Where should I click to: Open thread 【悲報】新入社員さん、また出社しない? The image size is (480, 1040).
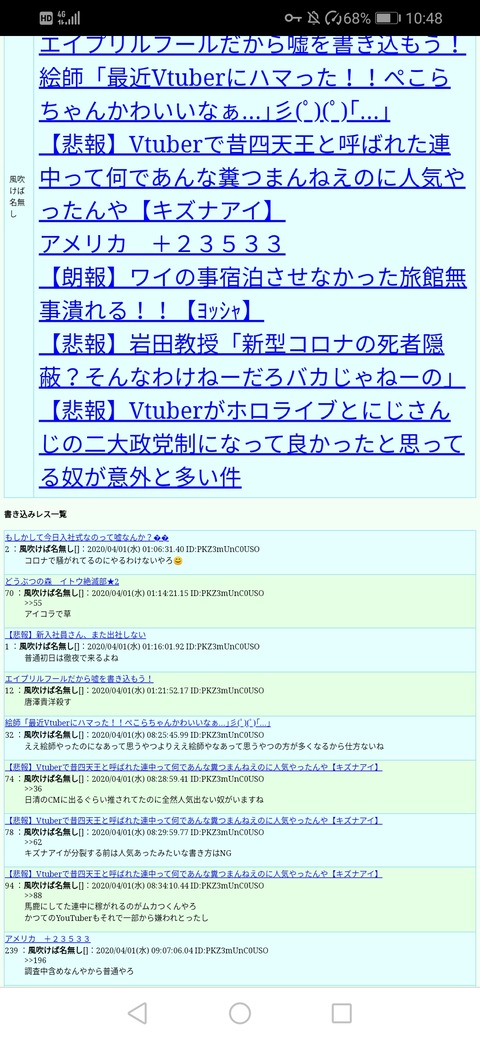[x=76, y=635]
